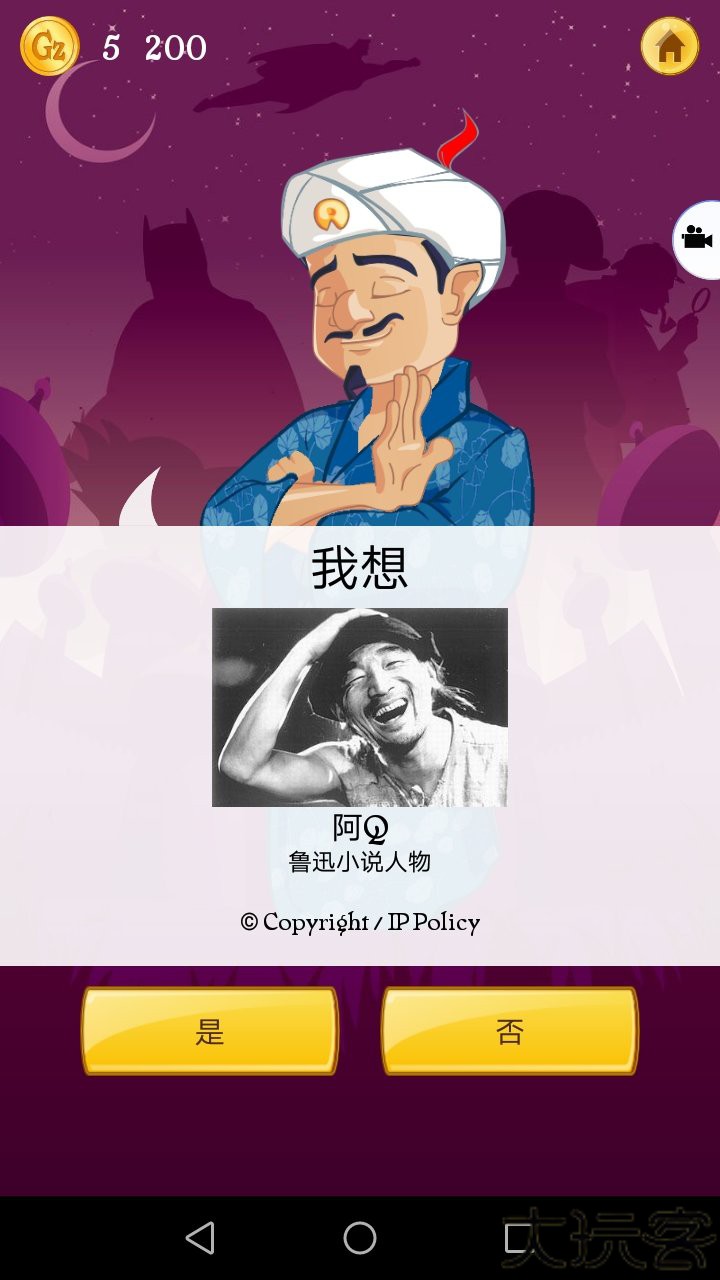Open the home screen via house icon

tap(668, 44)
